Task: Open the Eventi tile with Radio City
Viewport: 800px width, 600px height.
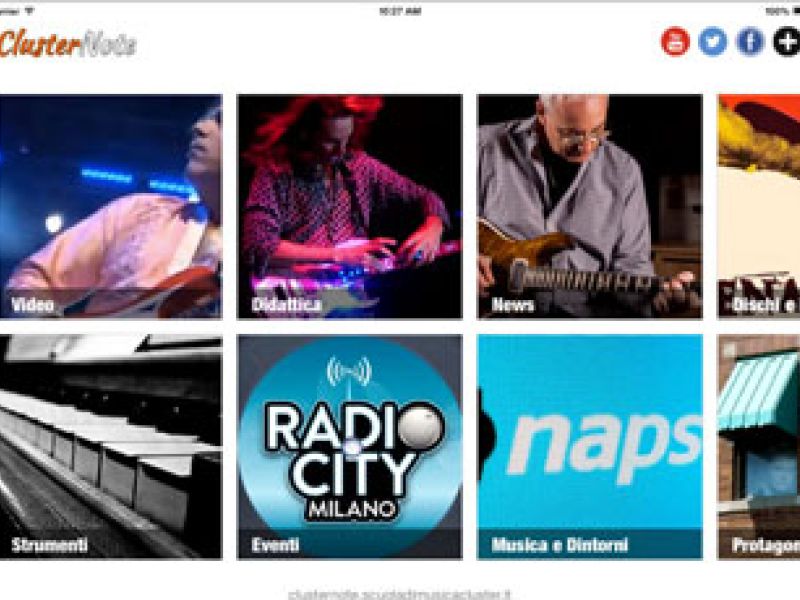Action: click(x=349, y=446)
